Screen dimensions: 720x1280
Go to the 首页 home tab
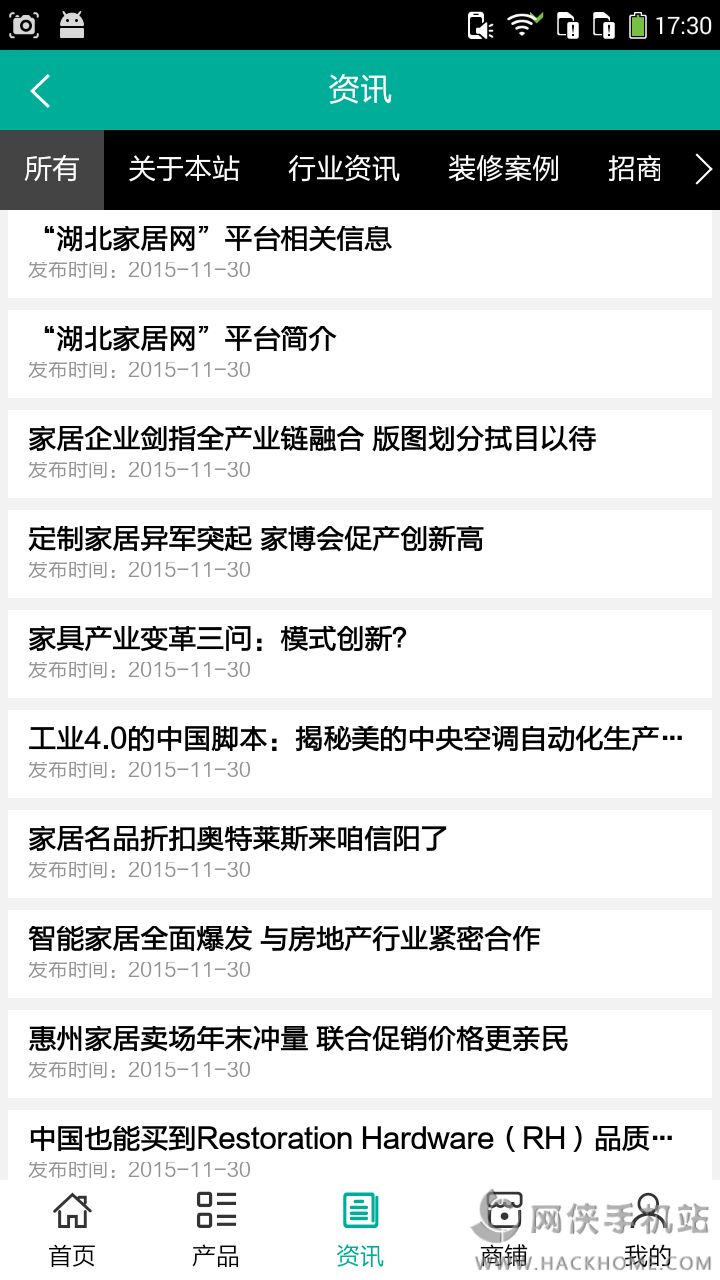click(72, 1229)
